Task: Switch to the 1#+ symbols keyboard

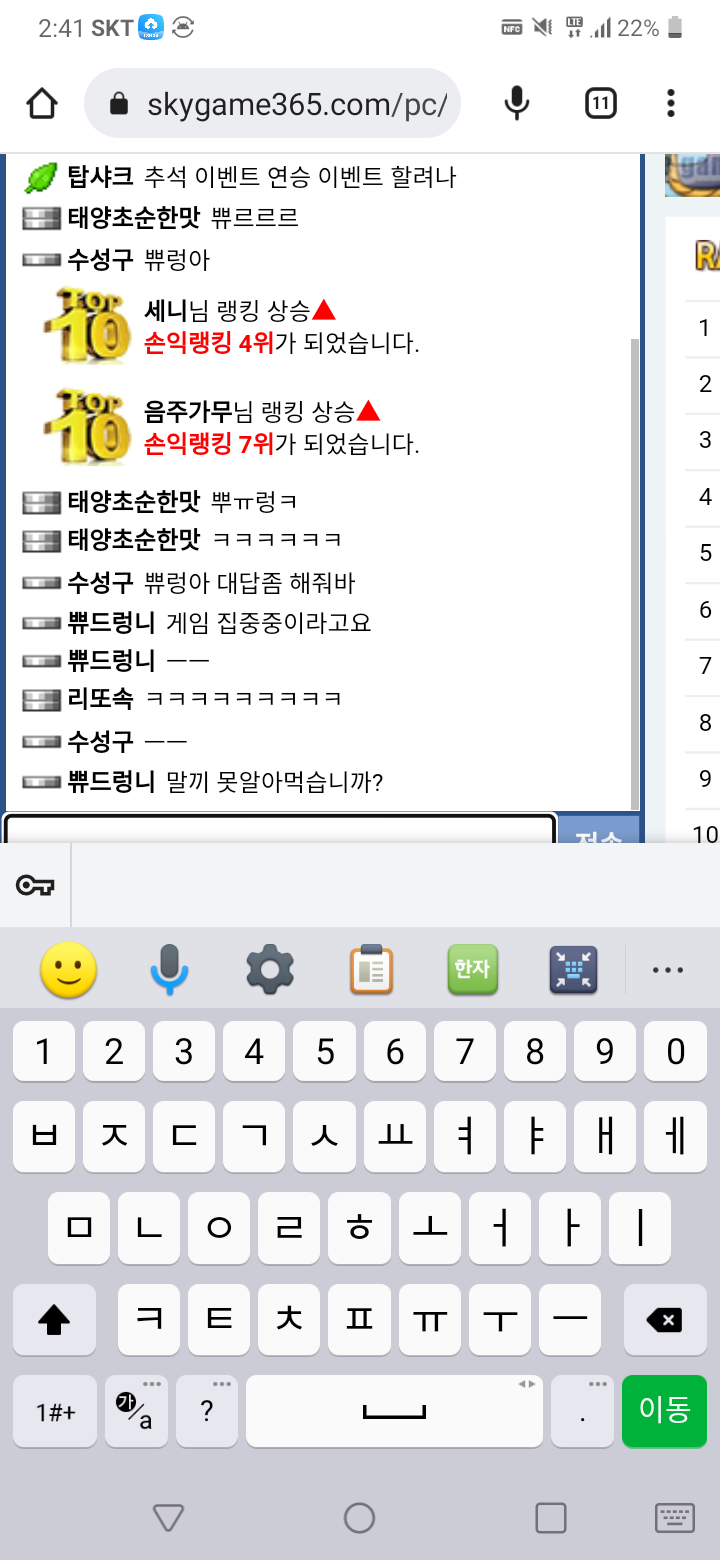Action: click(x=55, y=1411)
